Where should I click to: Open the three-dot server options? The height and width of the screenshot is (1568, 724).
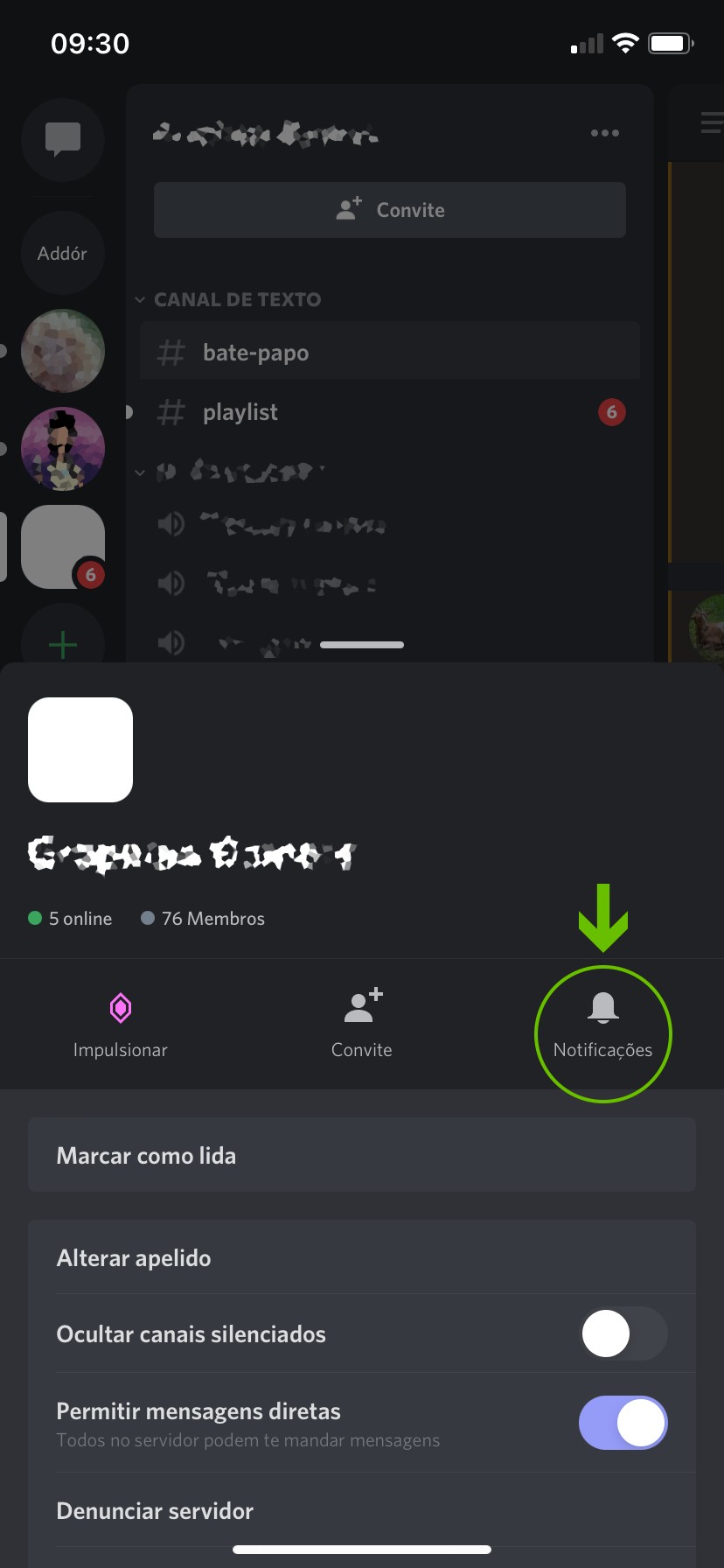604,134
